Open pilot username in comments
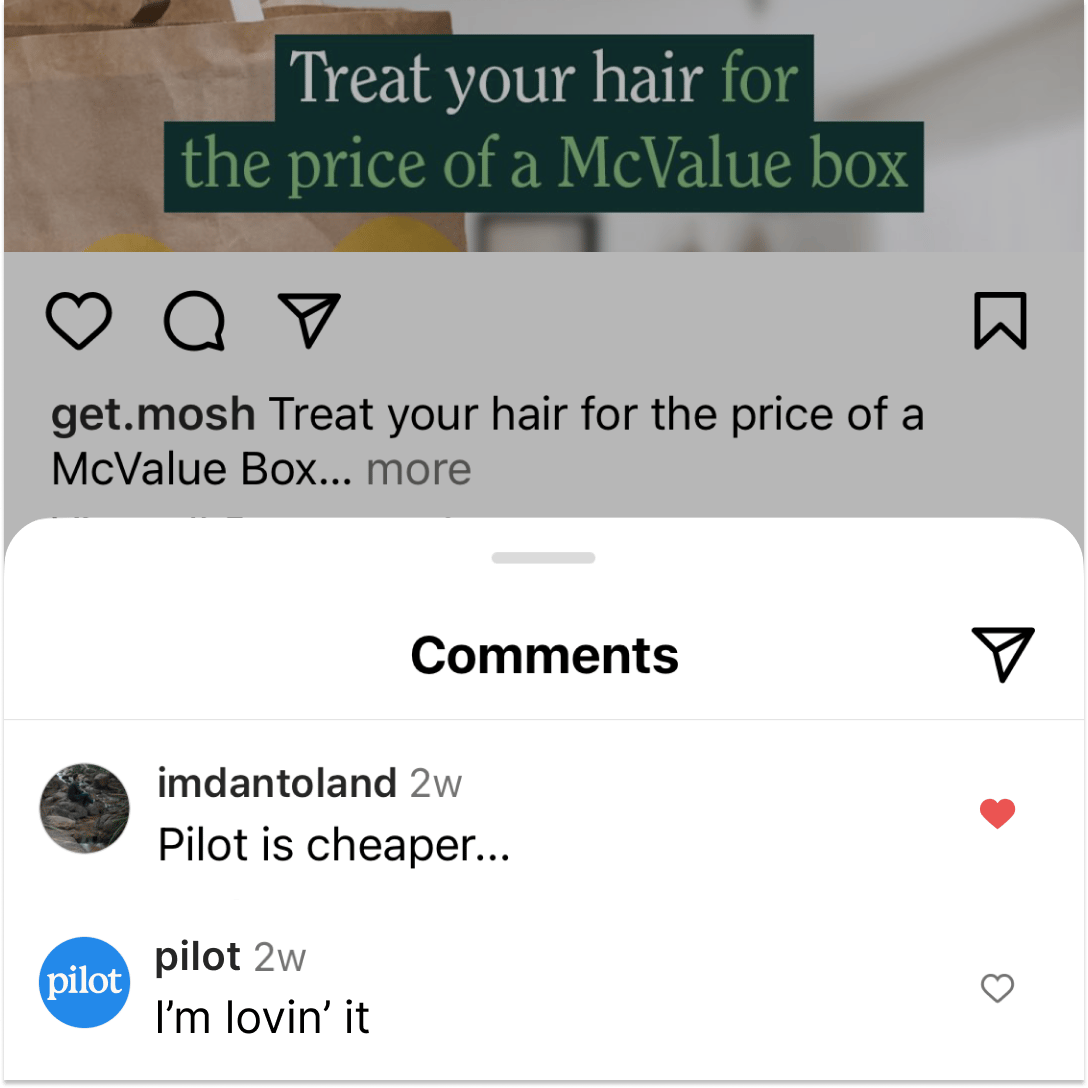 (198, 957)
